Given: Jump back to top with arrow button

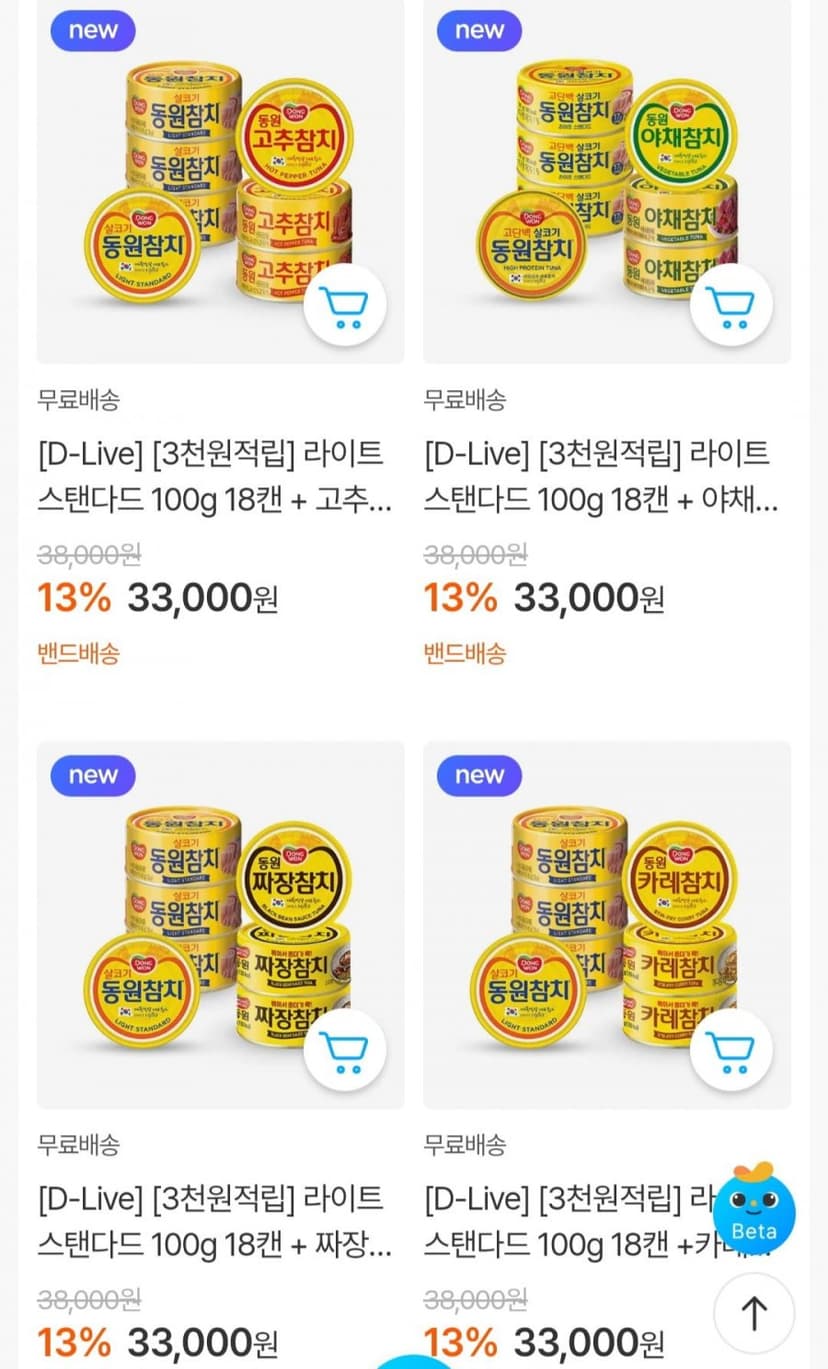Looking at the screenshot, I should (754, 1313).
